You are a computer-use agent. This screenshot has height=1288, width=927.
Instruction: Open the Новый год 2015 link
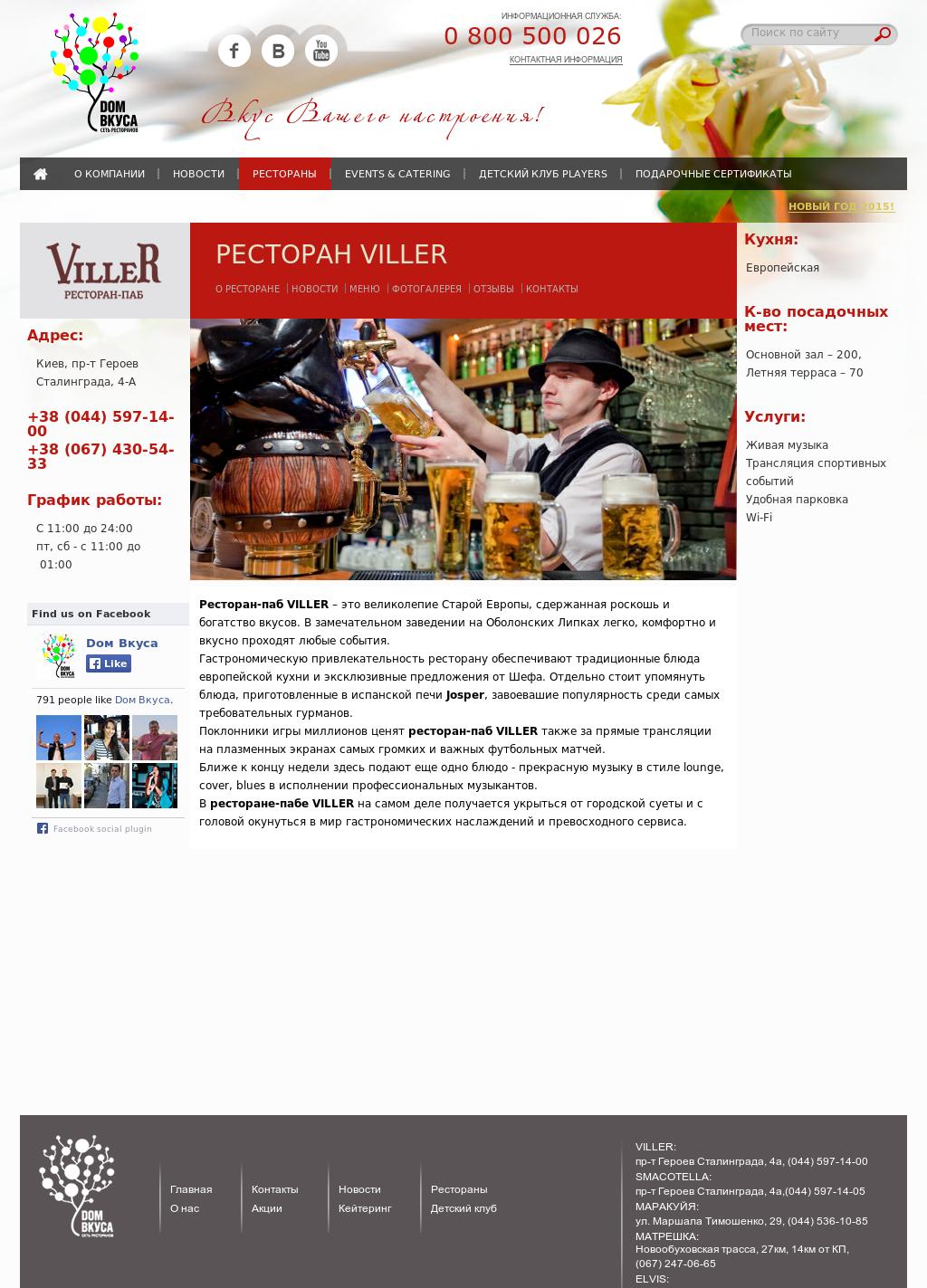click(841, 206)
